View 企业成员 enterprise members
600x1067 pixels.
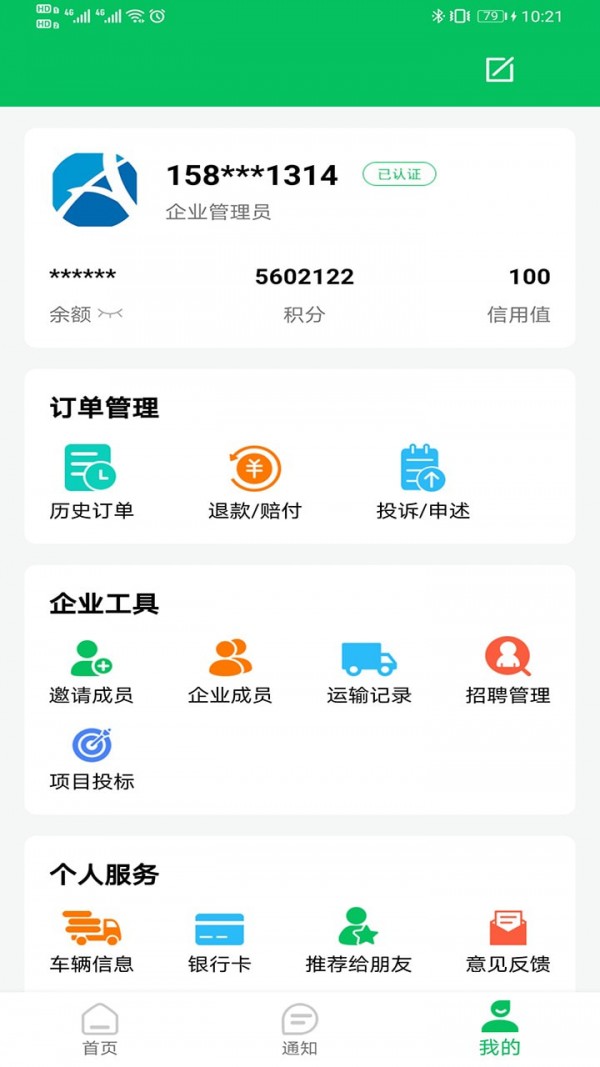pyautogui.click(x=230, y=672)
